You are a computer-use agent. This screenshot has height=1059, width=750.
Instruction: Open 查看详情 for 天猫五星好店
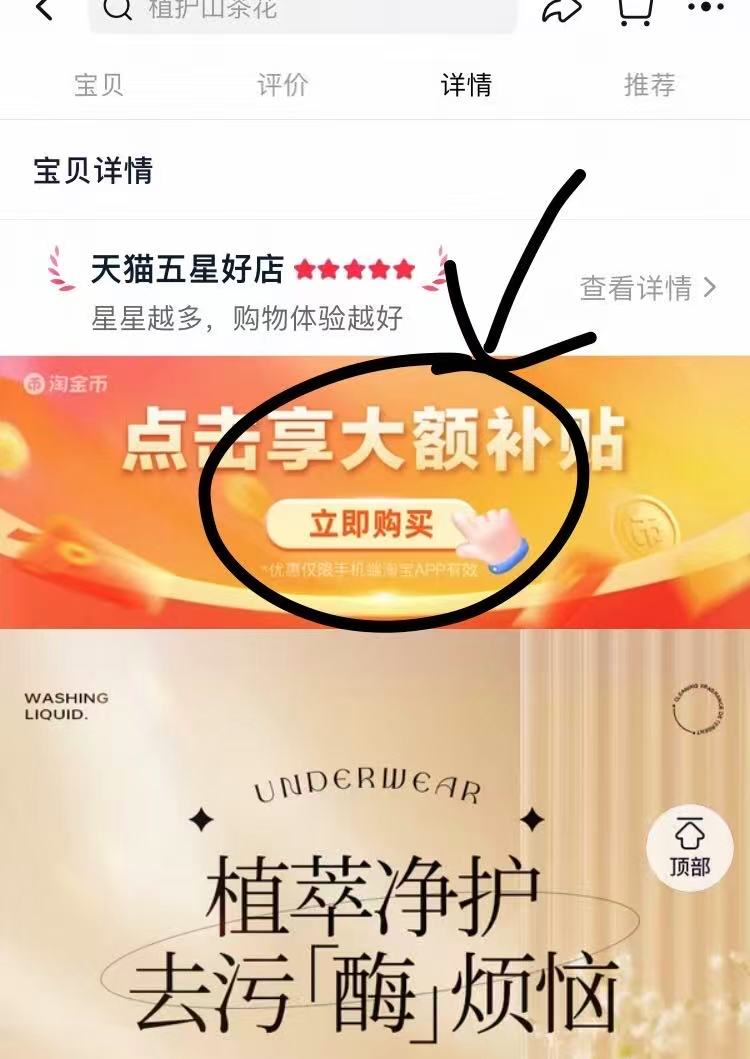point(648,288)
